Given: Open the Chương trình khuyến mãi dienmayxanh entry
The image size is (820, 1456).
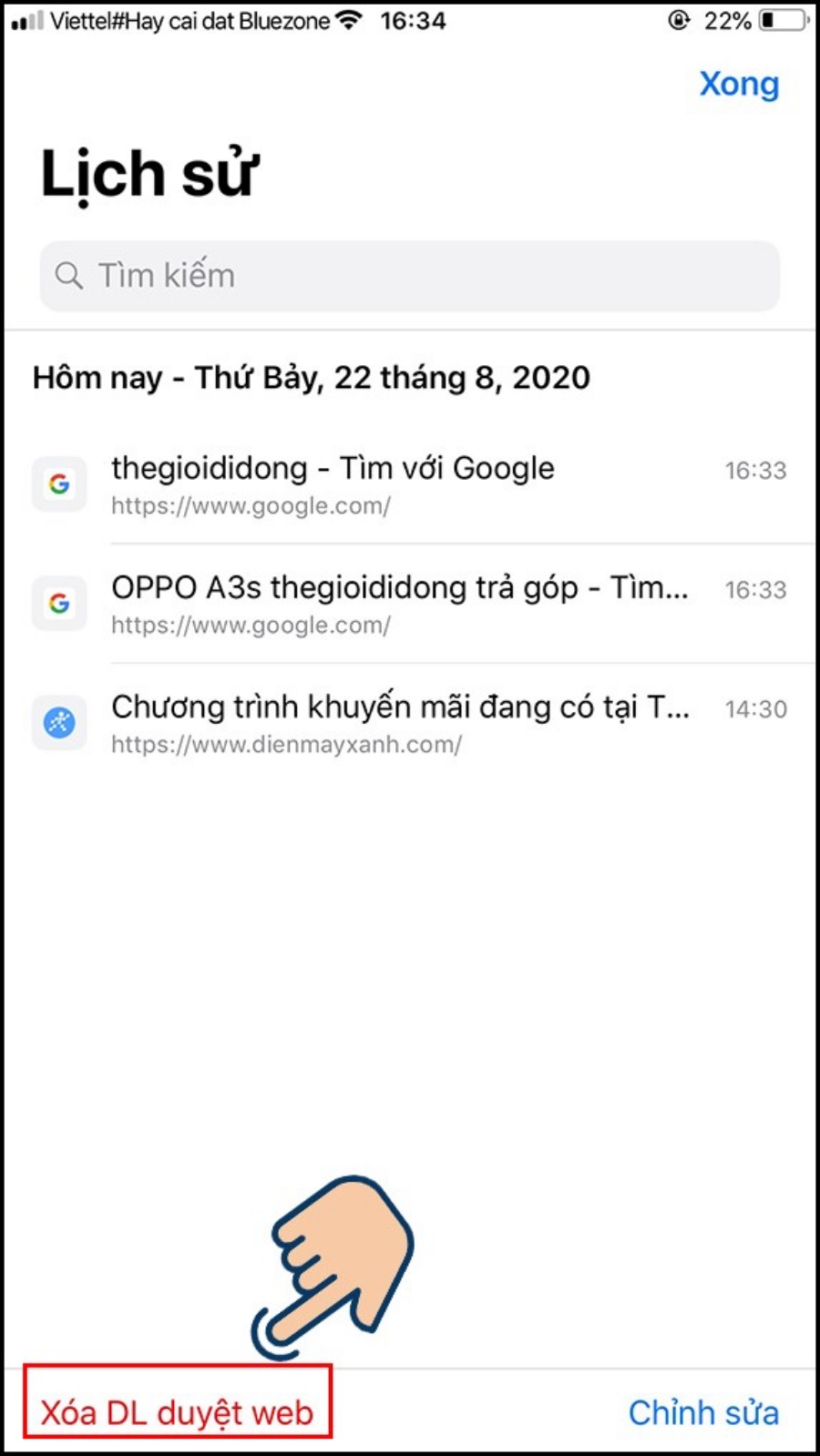Looking at the screenshot, I should [x=401, y=723].
